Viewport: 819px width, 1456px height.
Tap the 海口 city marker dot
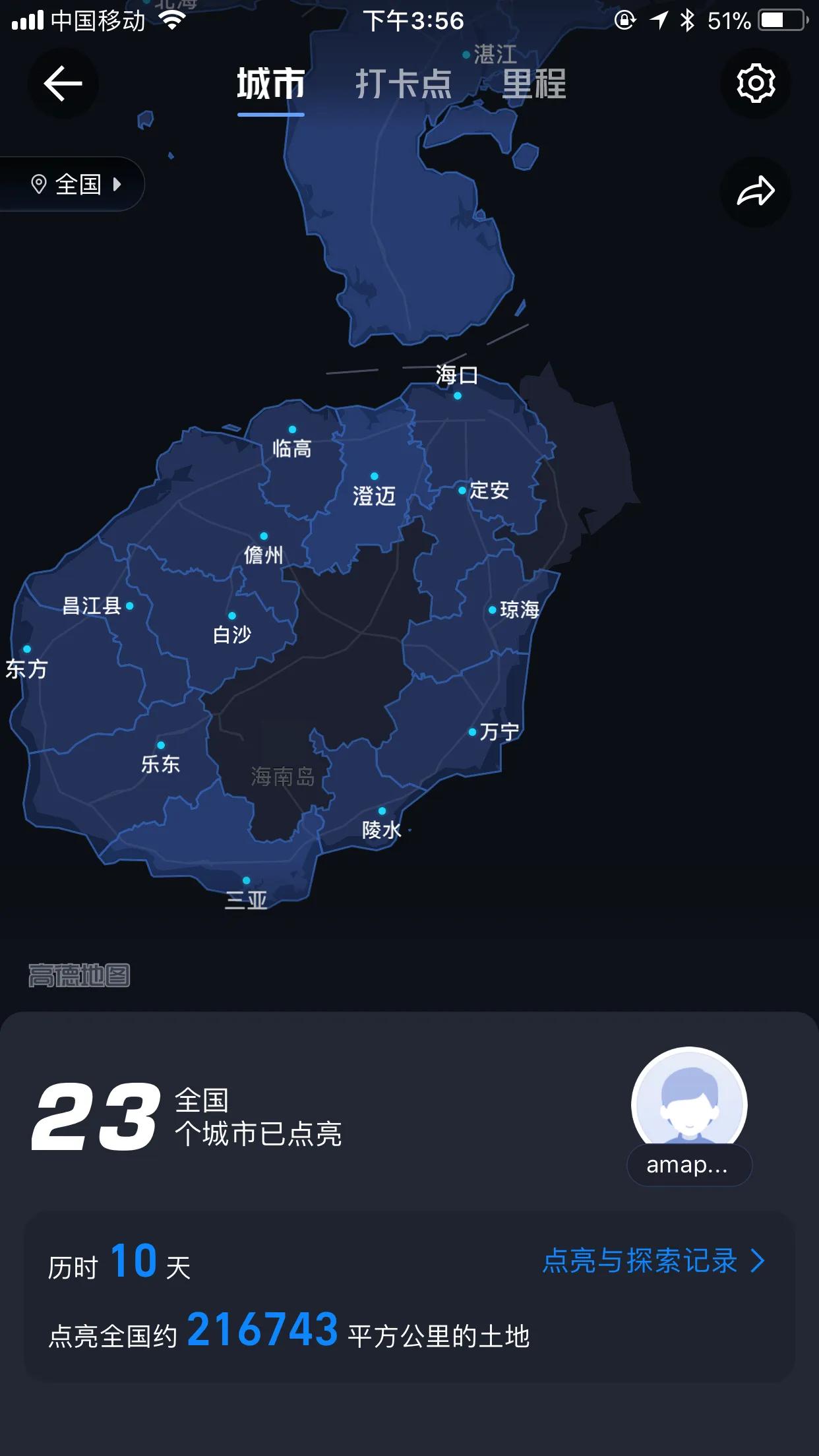[458, 395]
